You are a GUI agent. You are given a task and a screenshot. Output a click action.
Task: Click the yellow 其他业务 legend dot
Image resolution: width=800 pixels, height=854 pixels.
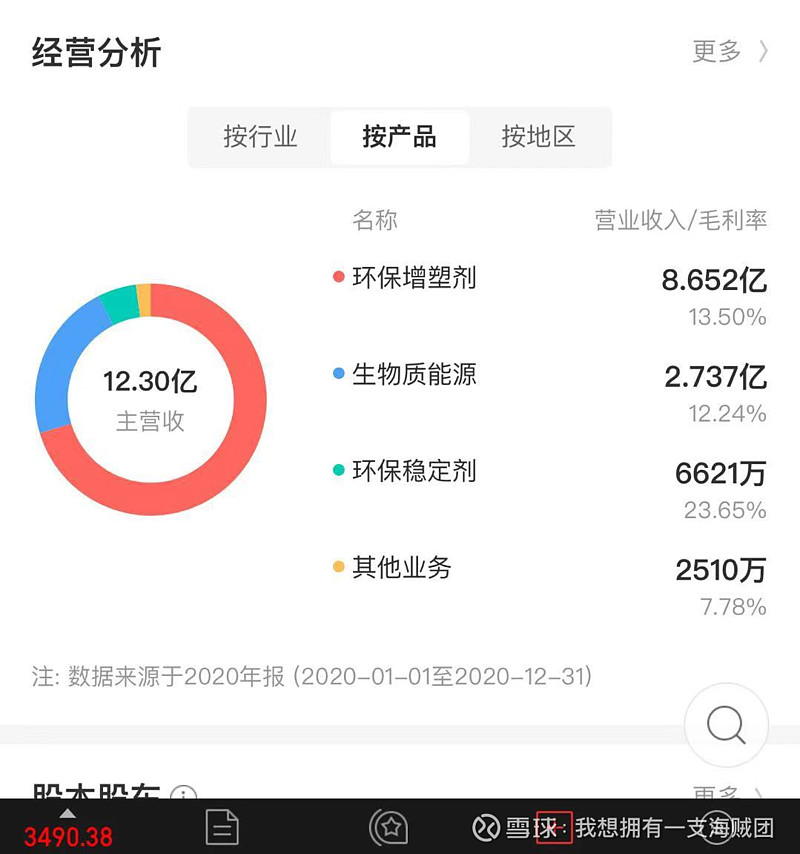340,568
